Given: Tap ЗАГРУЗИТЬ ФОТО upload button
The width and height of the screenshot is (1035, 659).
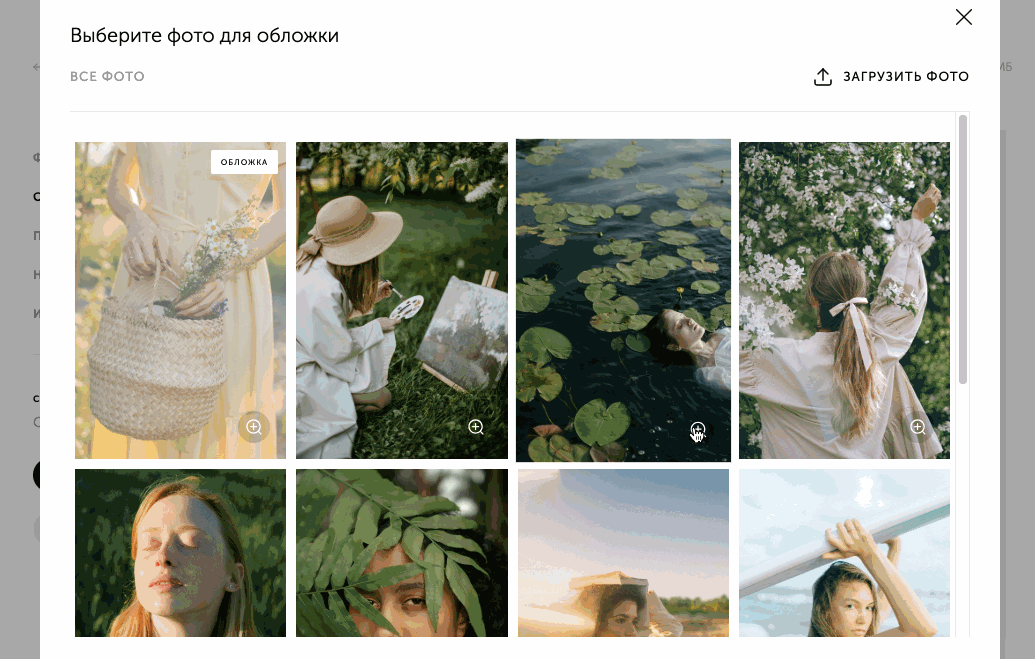Looking at the screenshot, I should (x=891, y=77).
